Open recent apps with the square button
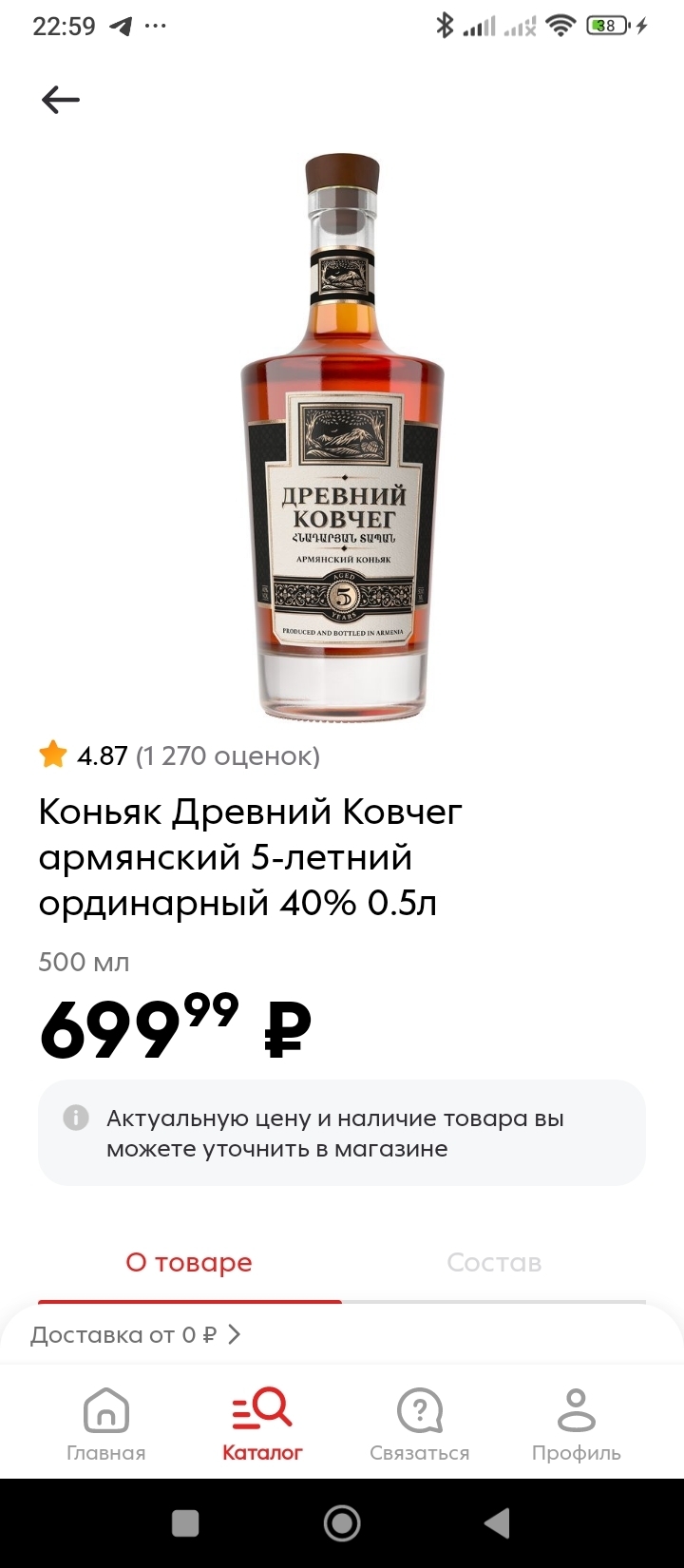684x1568 pixels. point(185,1523)
